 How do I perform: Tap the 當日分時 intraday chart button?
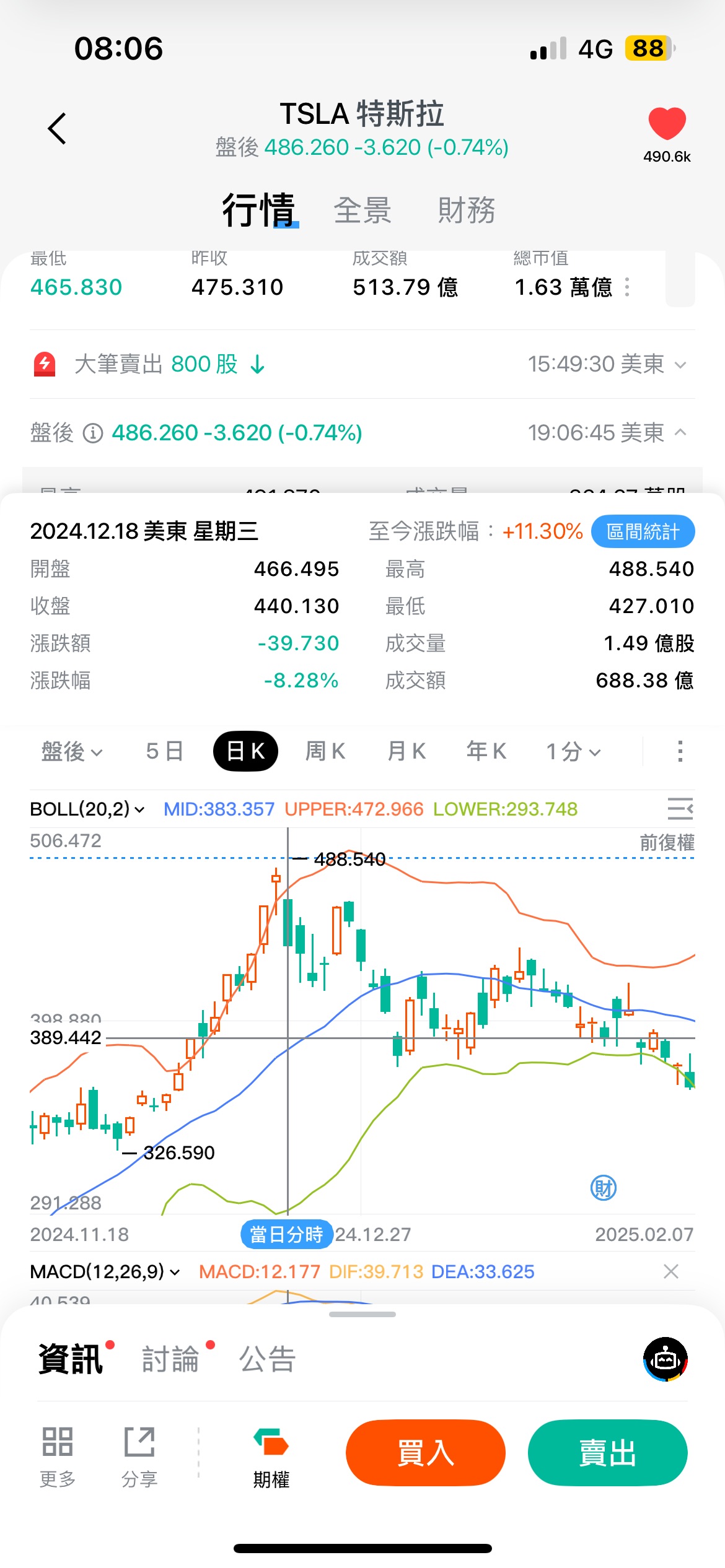click(x=286, y=1235)
